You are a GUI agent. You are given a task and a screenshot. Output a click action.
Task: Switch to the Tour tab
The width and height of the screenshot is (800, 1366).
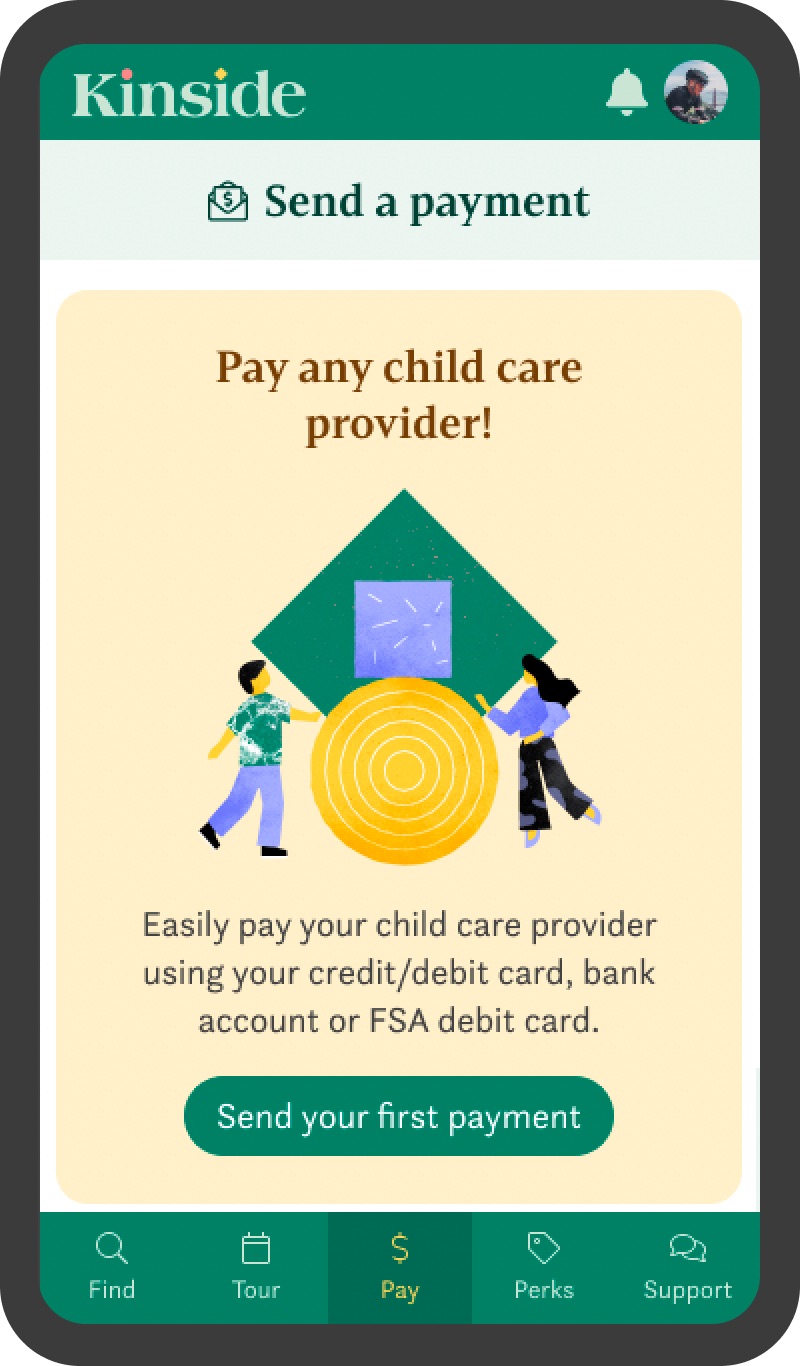[256, 1267]
